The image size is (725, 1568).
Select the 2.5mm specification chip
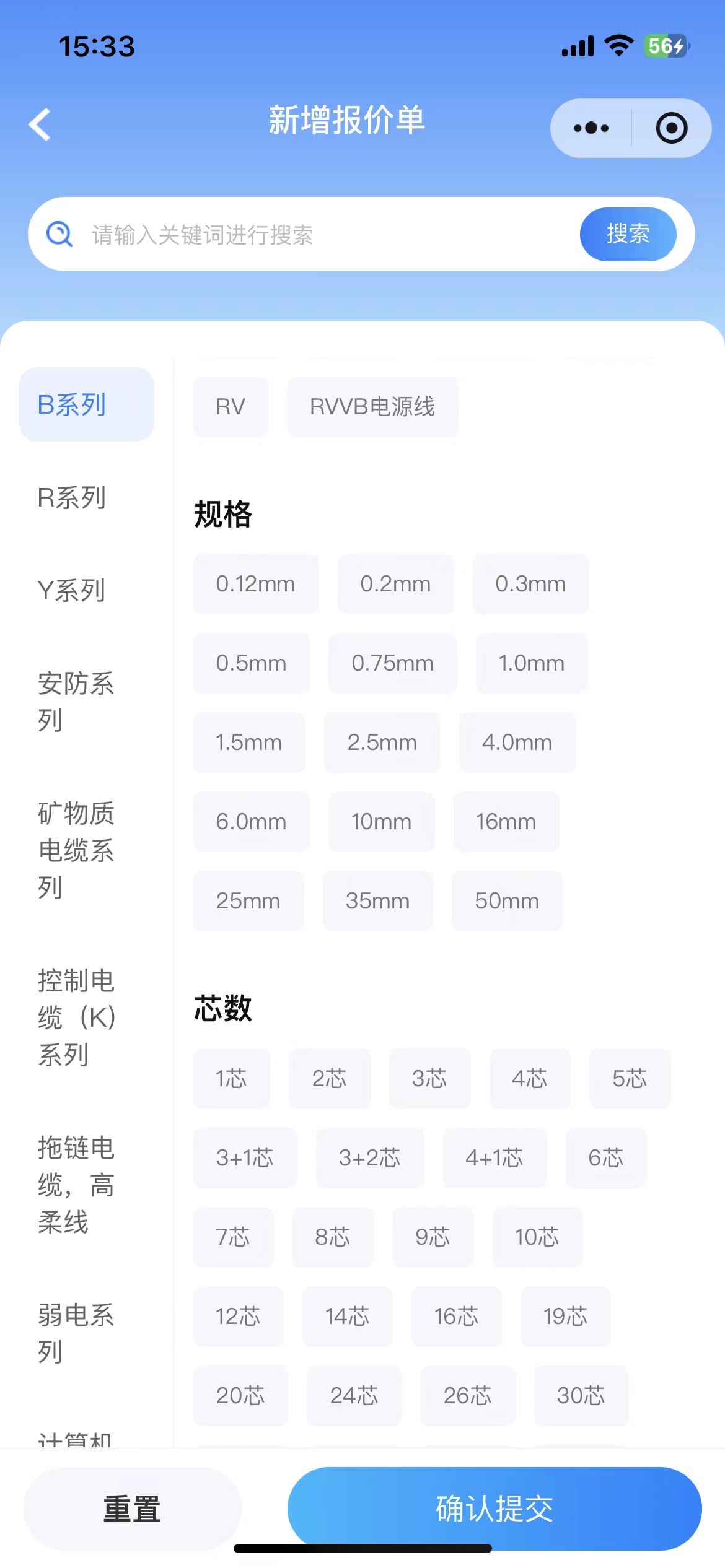pos(382,743)
